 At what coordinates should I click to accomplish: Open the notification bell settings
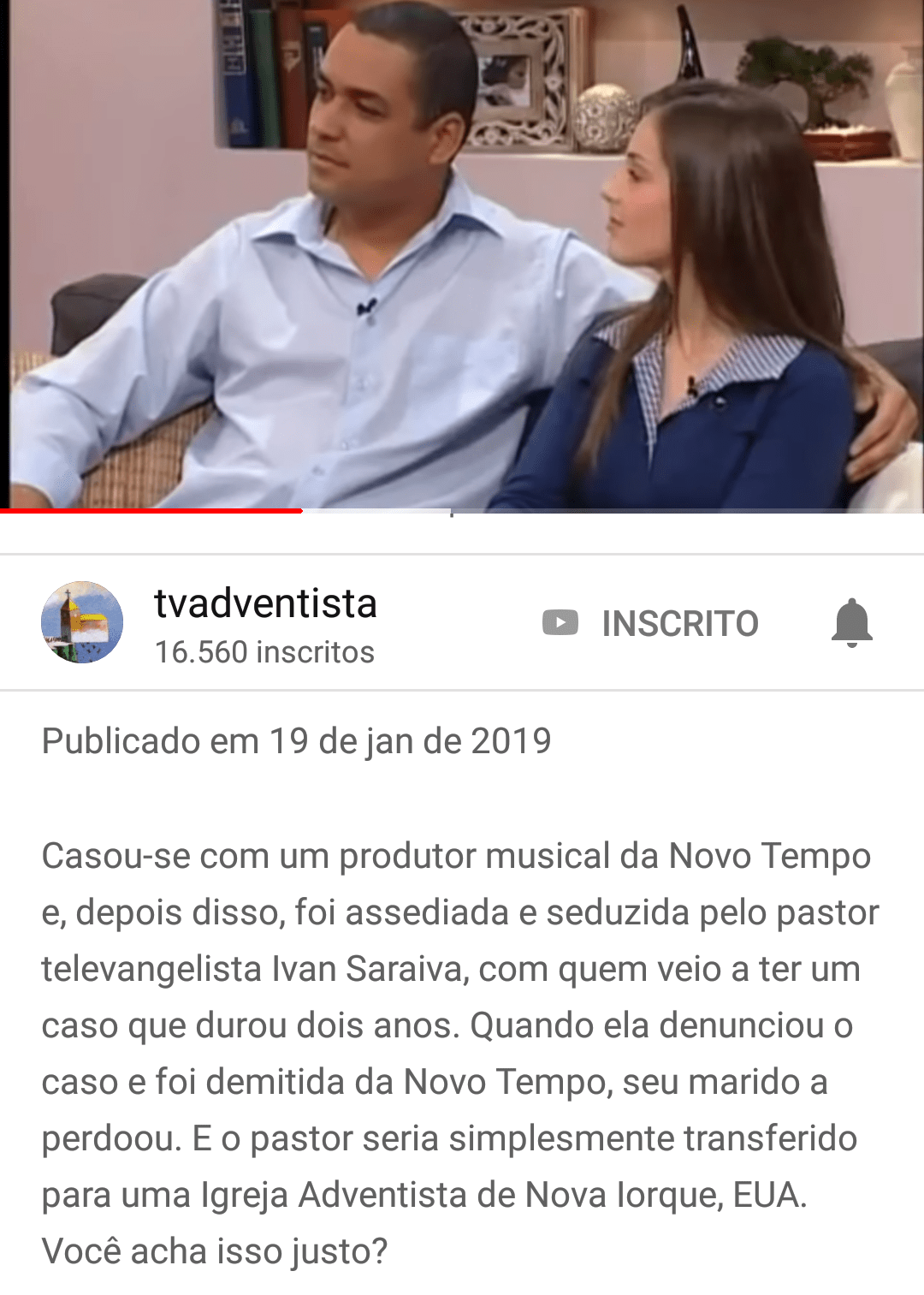[851, 623]
